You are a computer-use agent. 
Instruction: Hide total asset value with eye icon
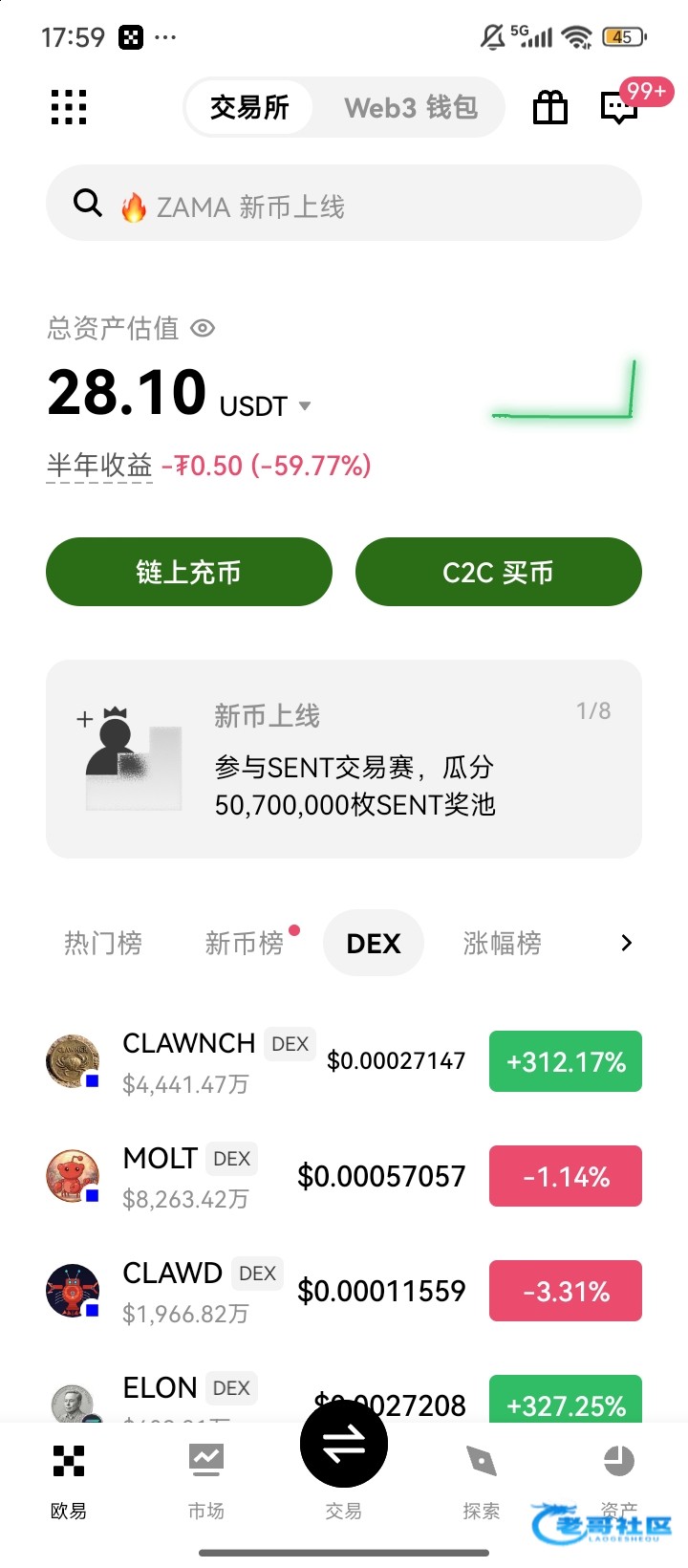click(203, 328)
